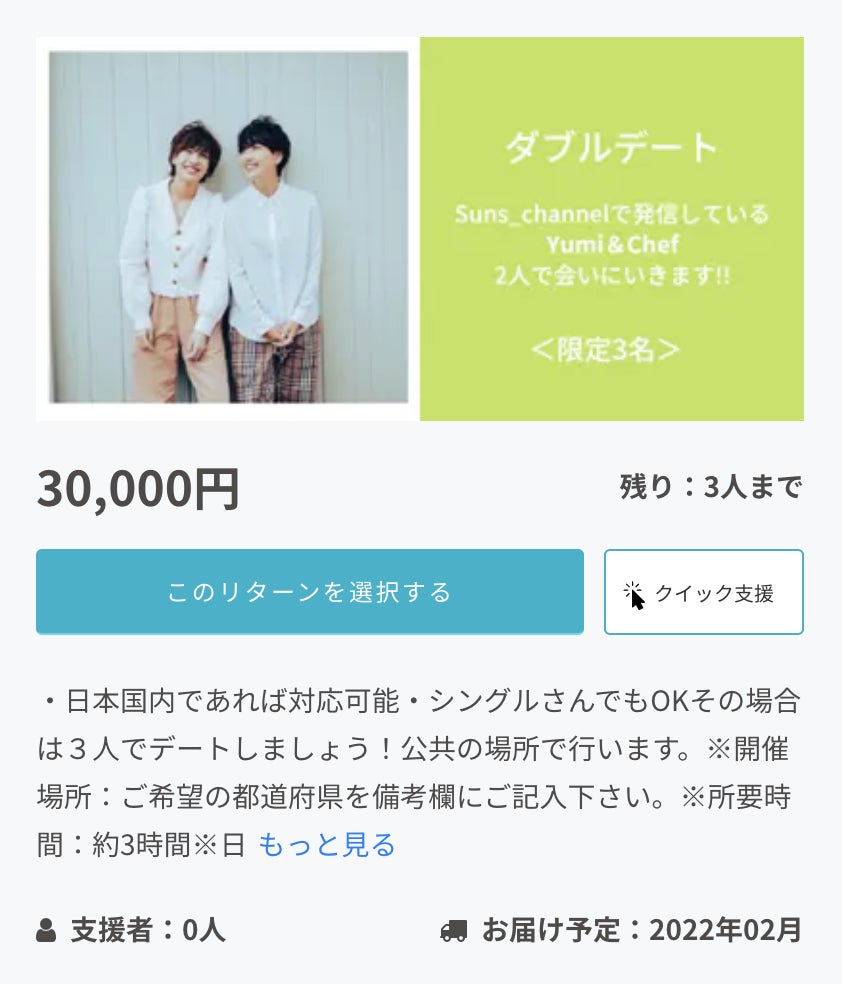Expand the description with もっと見る
This screenshot has width=842, height=984.
327,845
